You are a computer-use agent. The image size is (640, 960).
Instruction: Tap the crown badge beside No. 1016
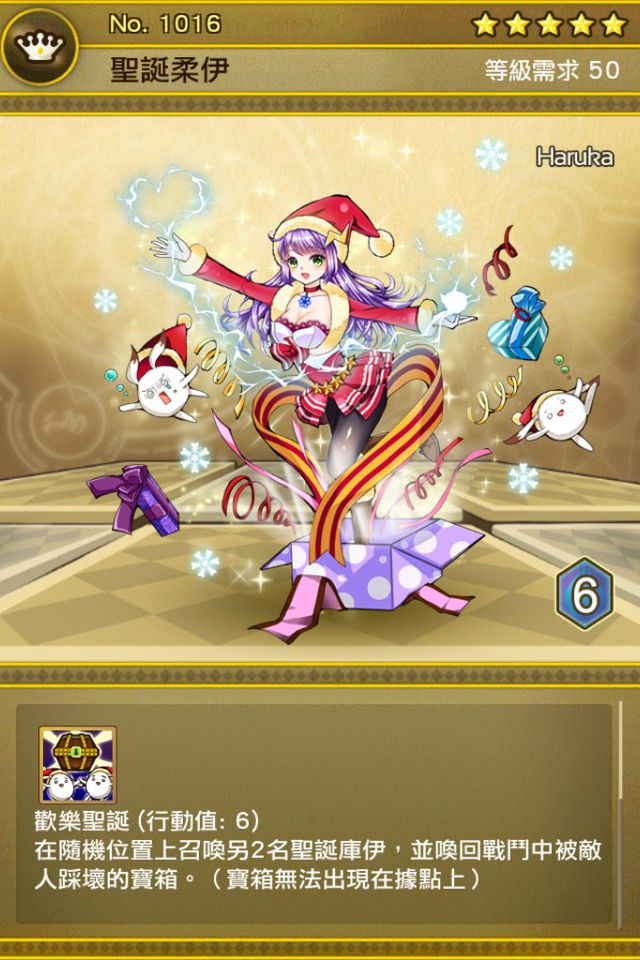[40, 45]
